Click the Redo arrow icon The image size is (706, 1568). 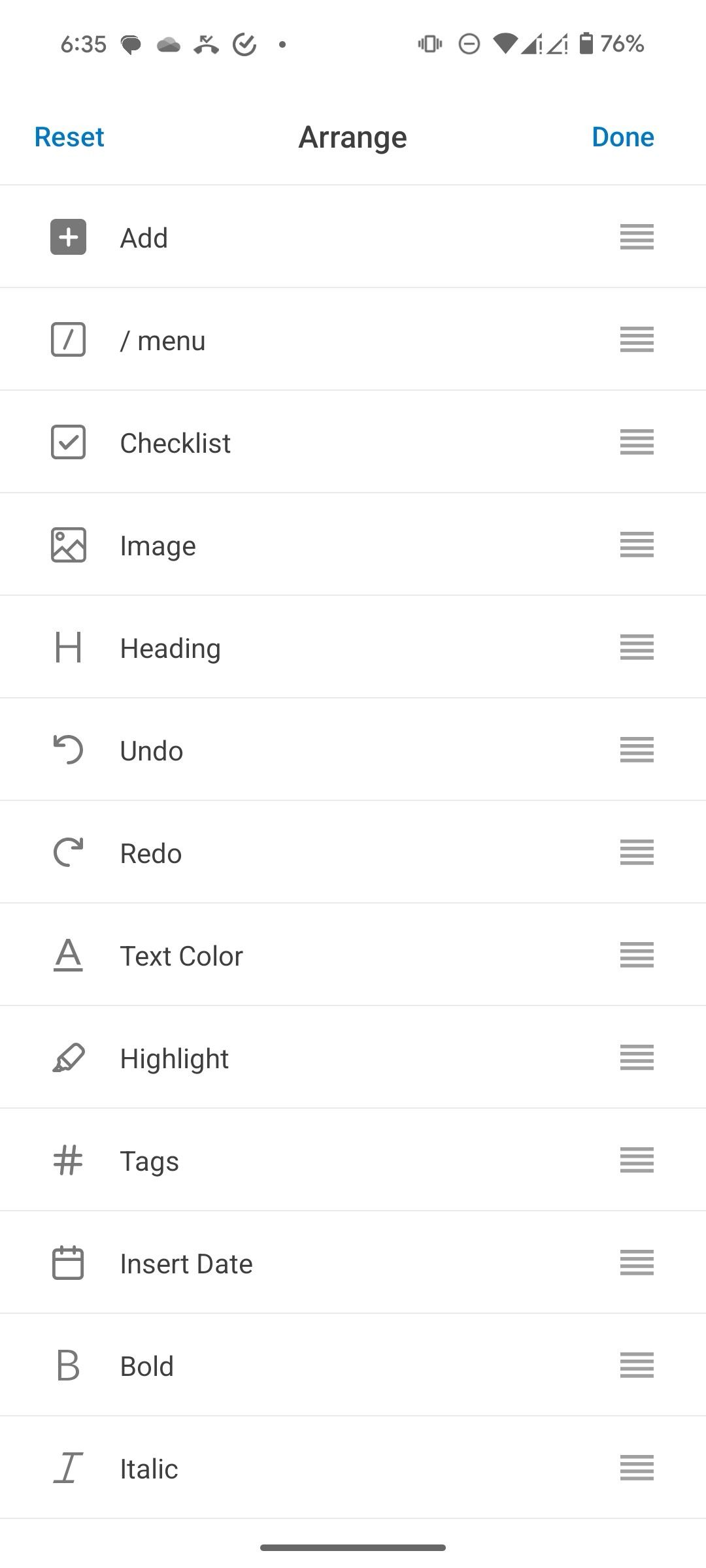(68, 853)
